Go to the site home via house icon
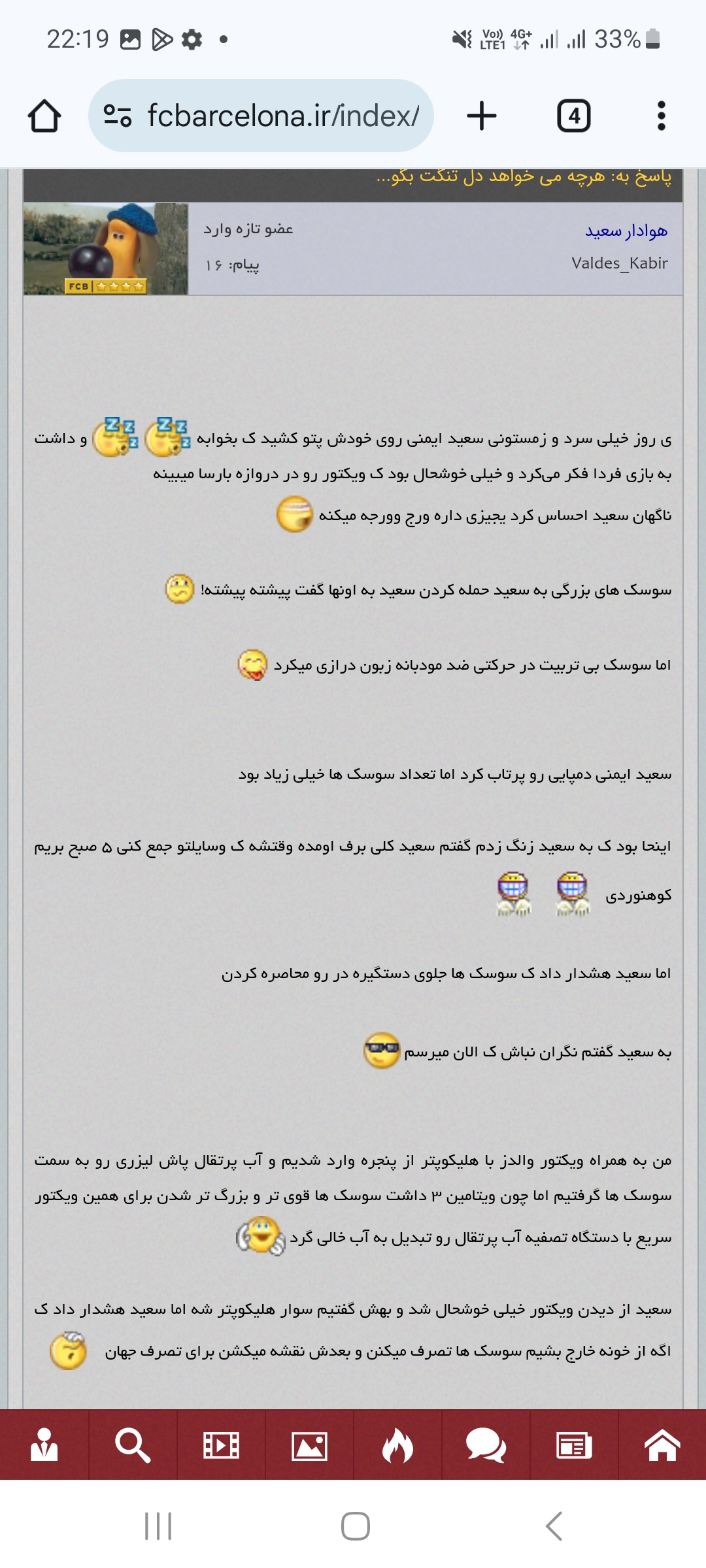The image size is (706, 1568). (x=662, y=1445)
